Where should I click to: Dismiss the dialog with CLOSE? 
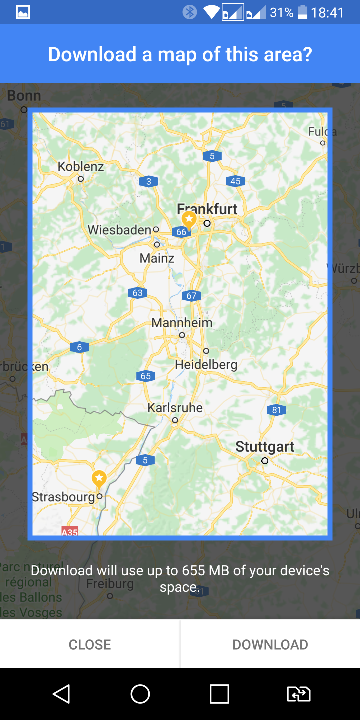tap(90, 644)
